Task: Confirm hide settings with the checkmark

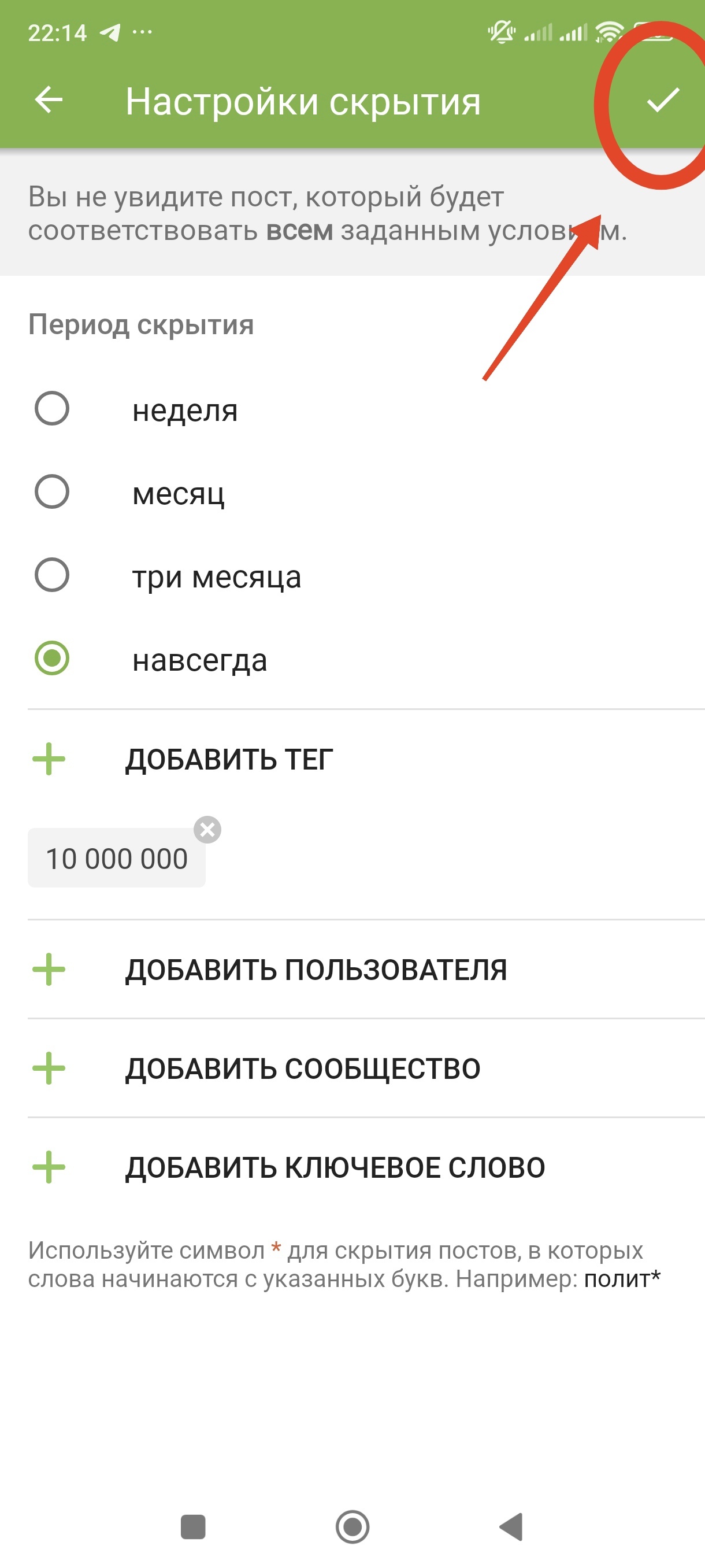Action: click(662, 101)
